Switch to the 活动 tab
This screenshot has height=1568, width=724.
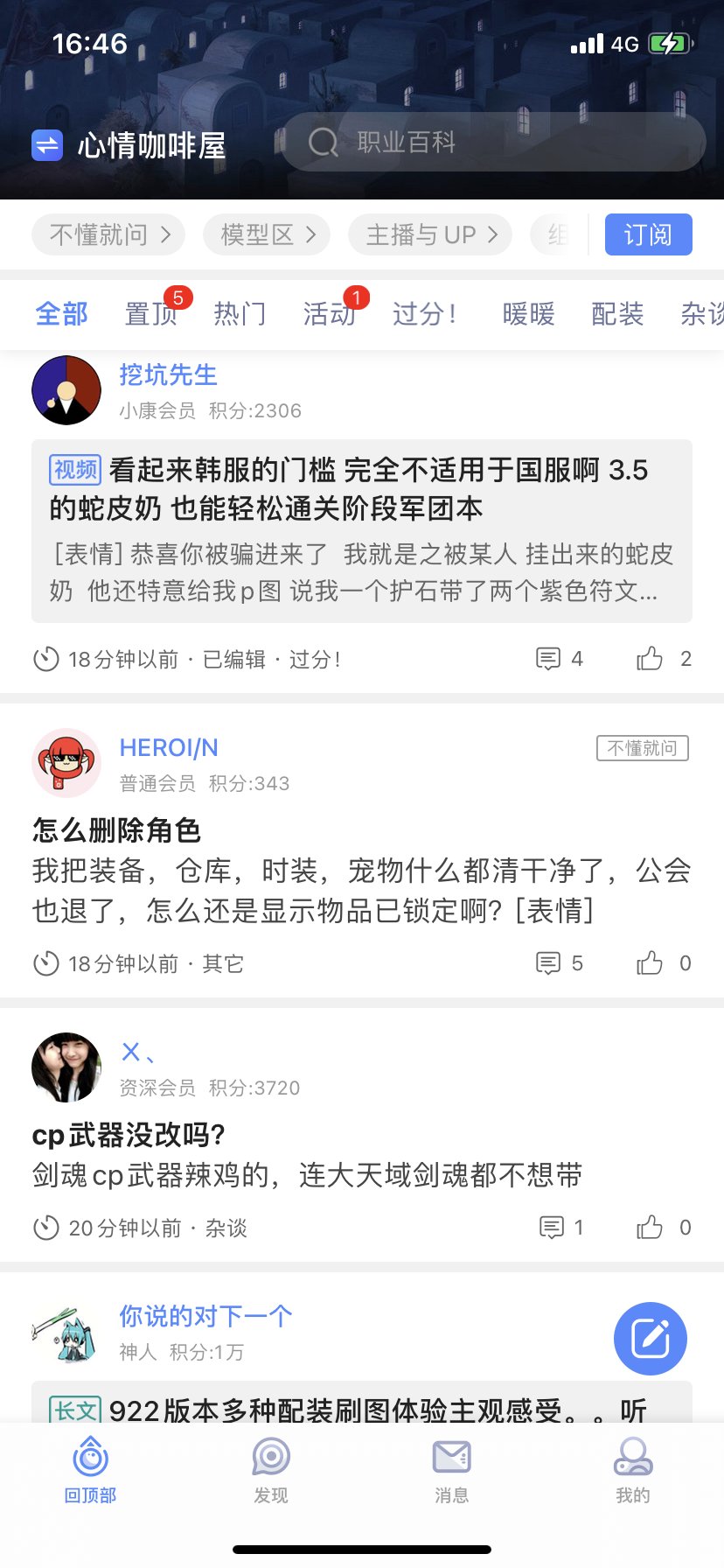pos(330,313)
